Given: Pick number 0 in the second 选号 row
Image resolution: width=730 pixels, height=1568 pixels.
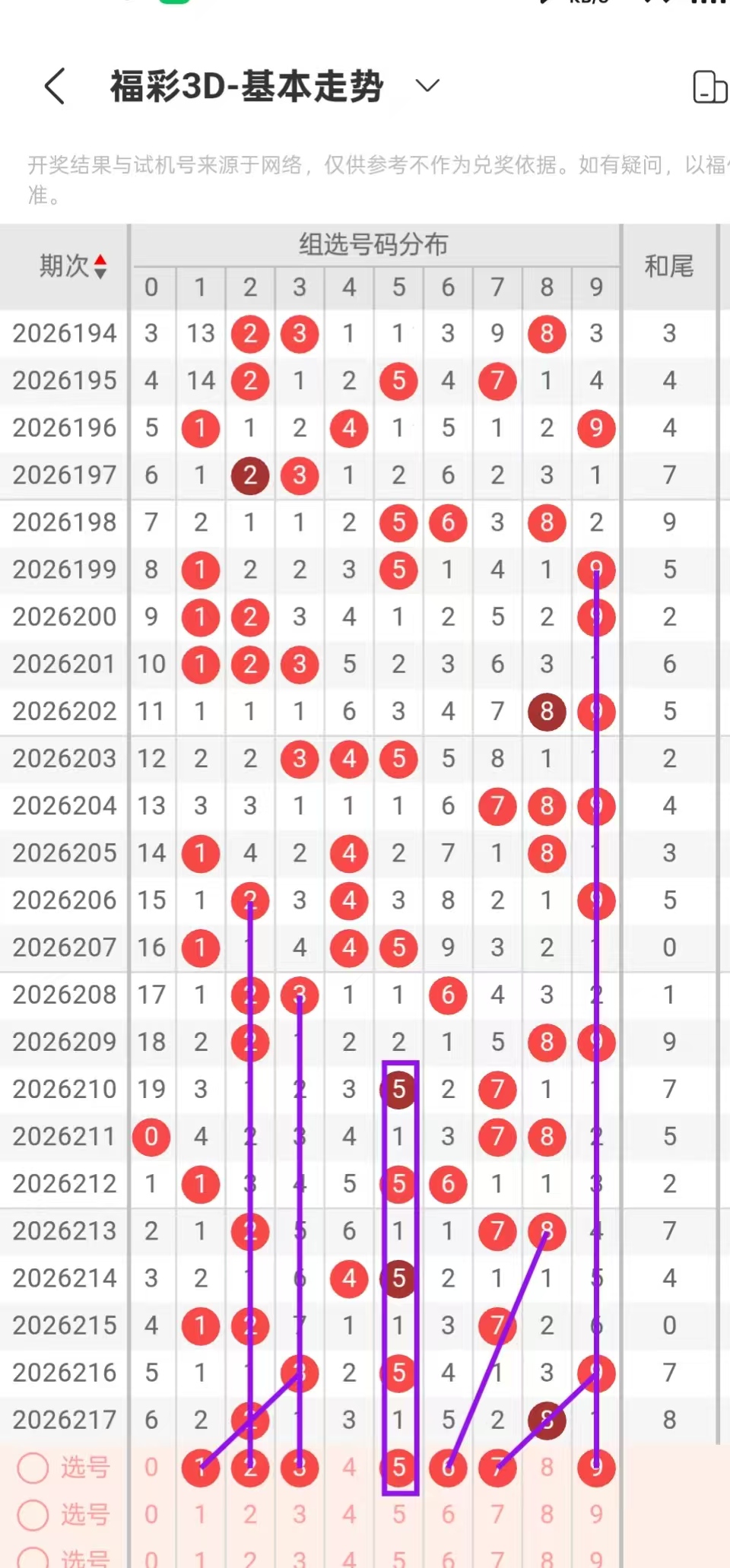Looking at the screenshot, I should point(151,1514).
